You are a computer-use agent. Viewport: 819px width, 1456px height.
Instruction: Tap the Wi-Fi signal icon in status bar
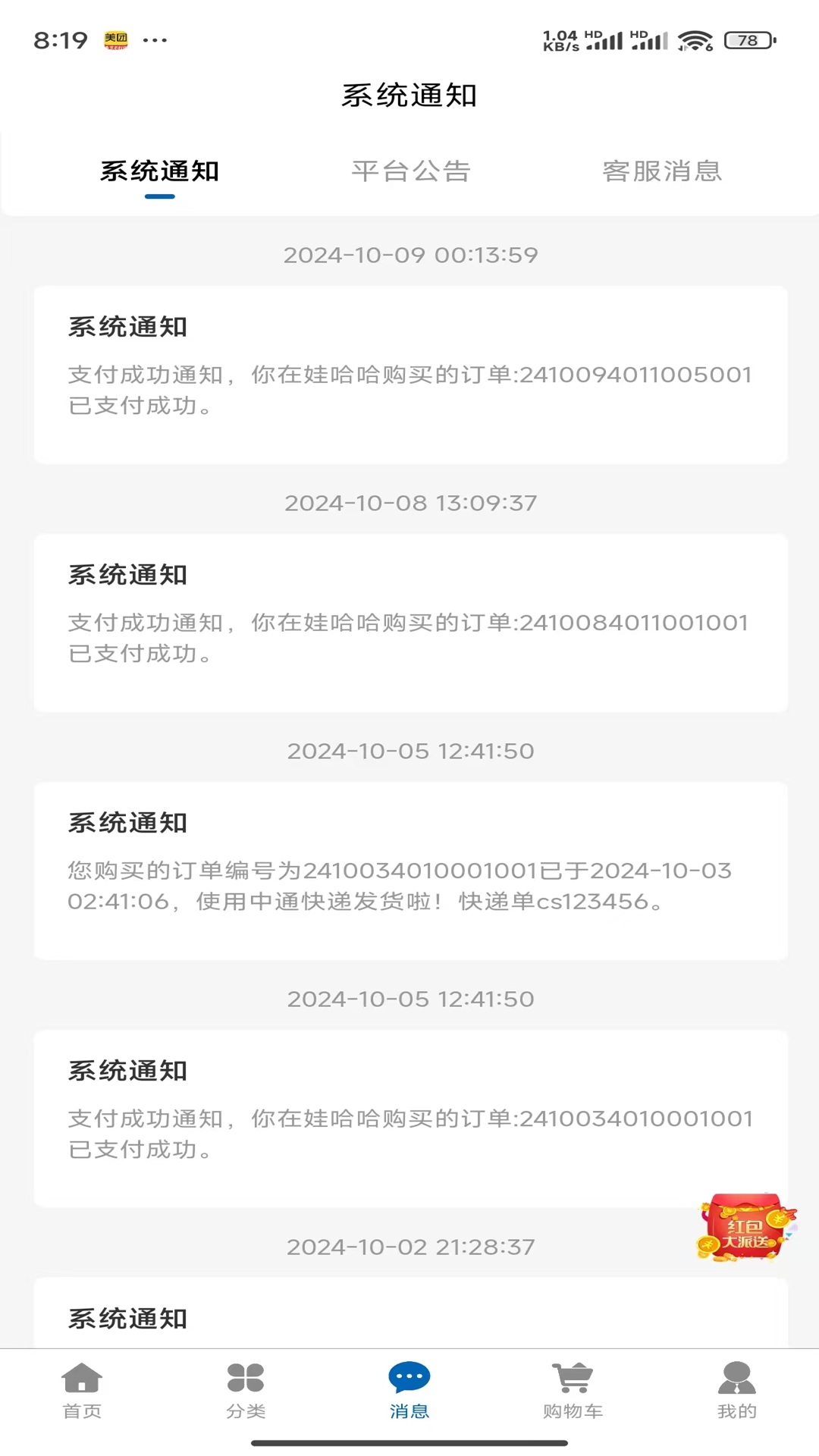699,39
